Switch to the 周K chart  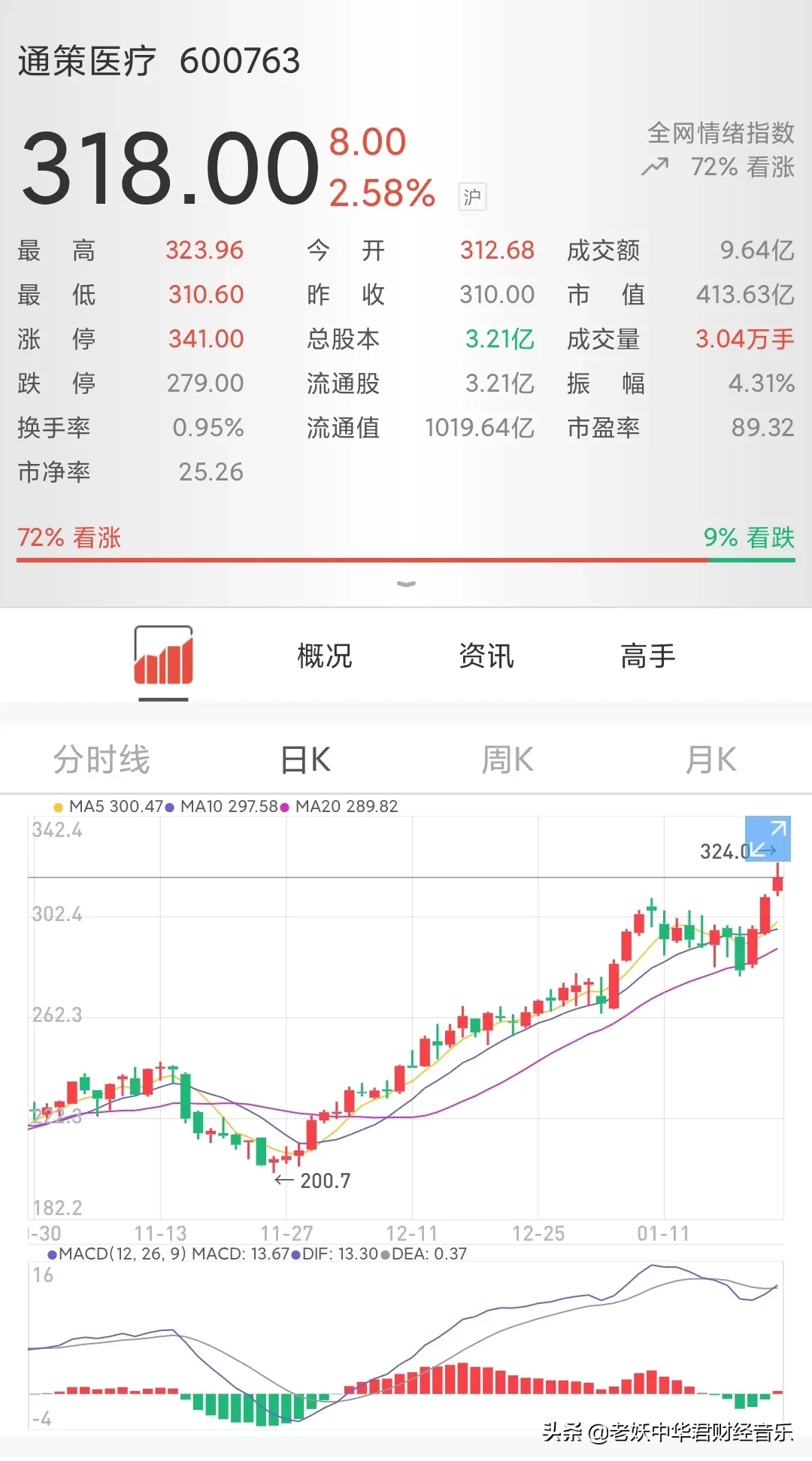[x=507, y=759]
